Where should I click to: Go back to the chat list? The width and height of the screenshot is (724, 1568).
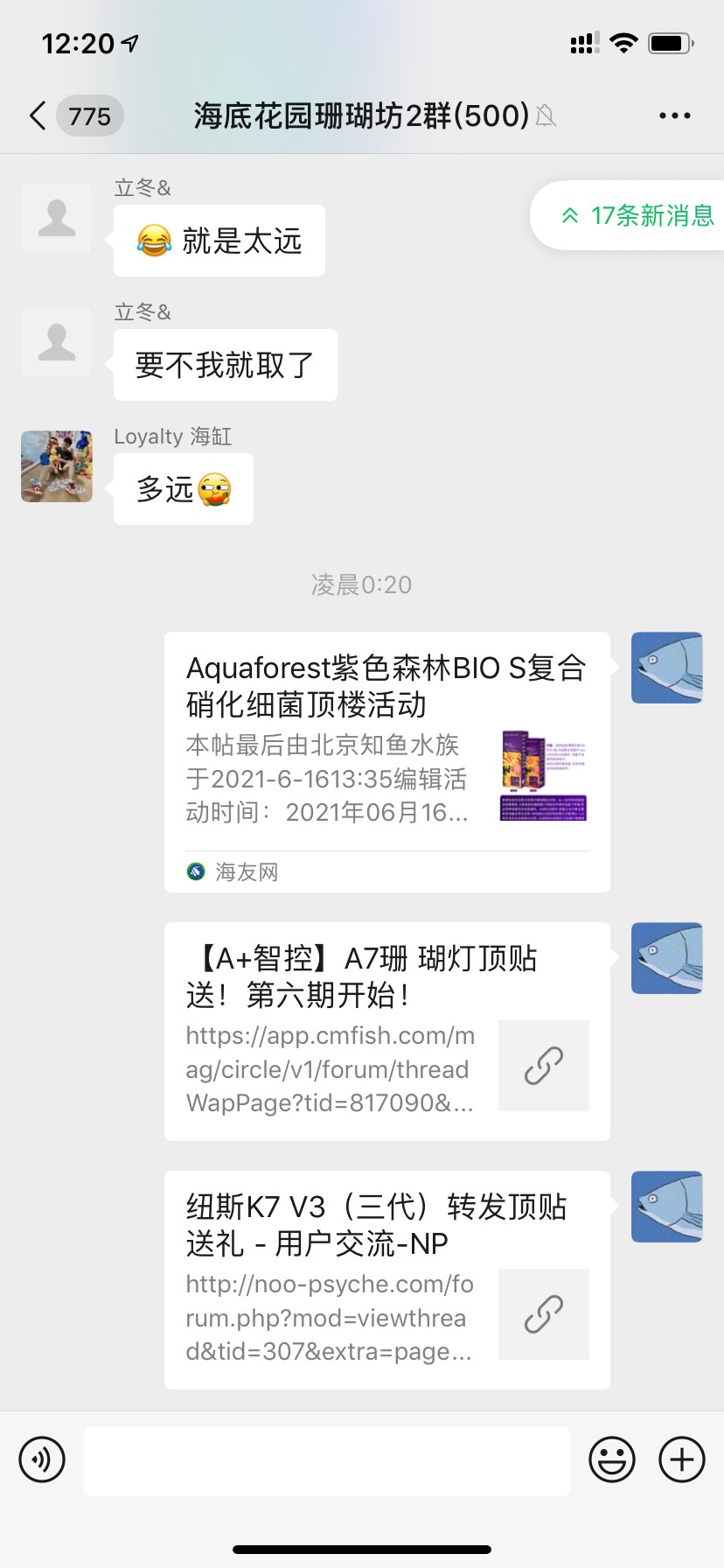(x=38, y=115)
